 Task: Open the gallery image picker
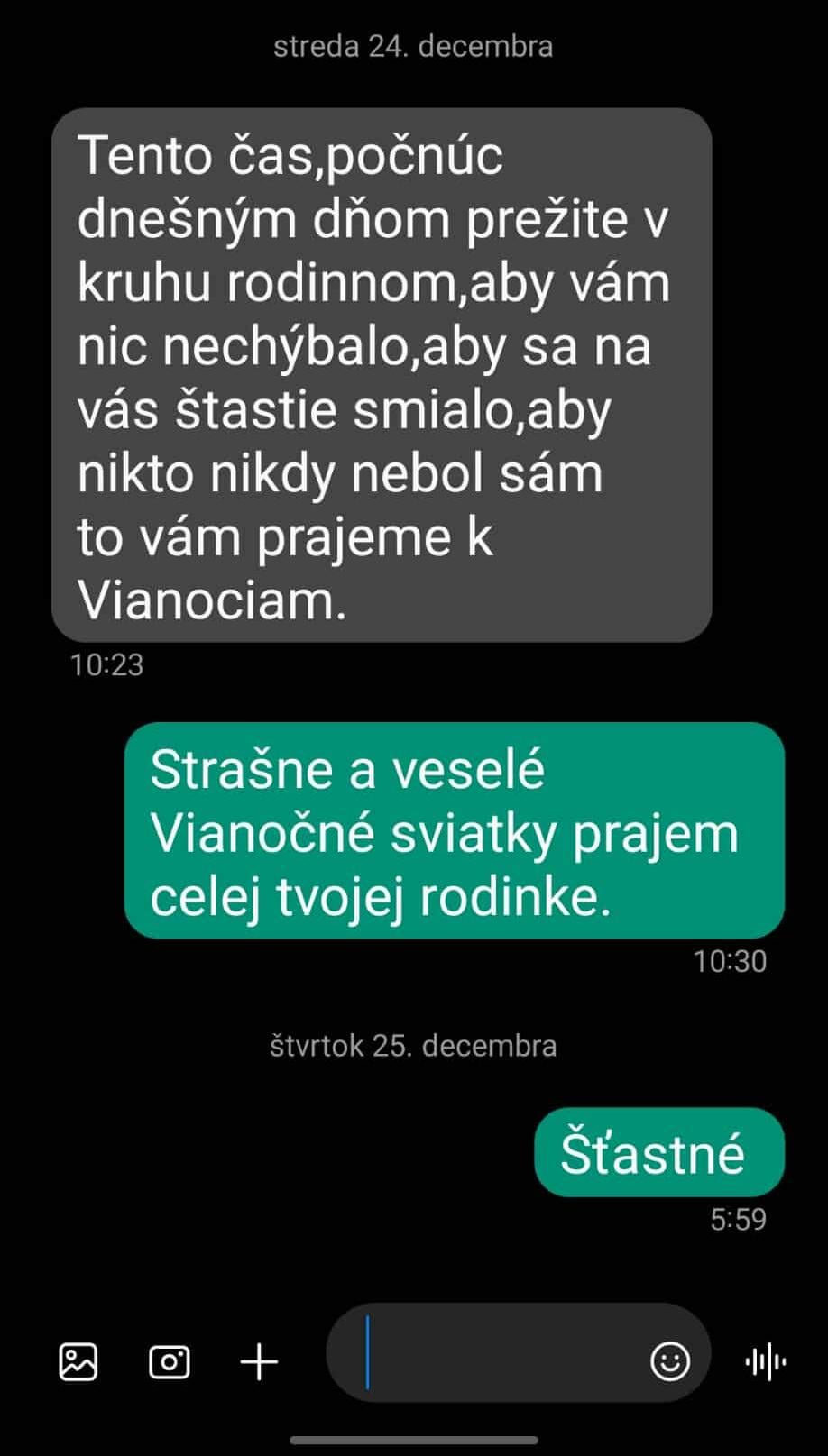point(78,1361)
